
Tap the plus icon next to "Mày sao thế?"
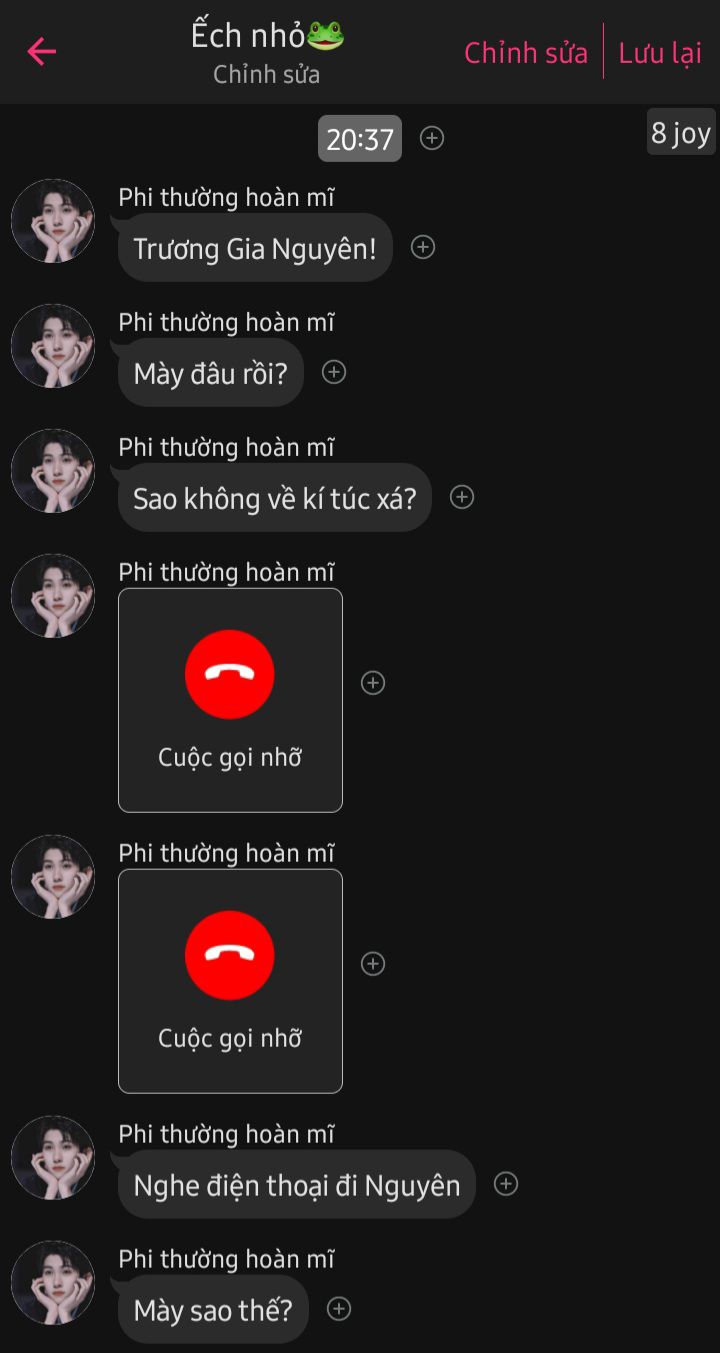click(339, 1309)
